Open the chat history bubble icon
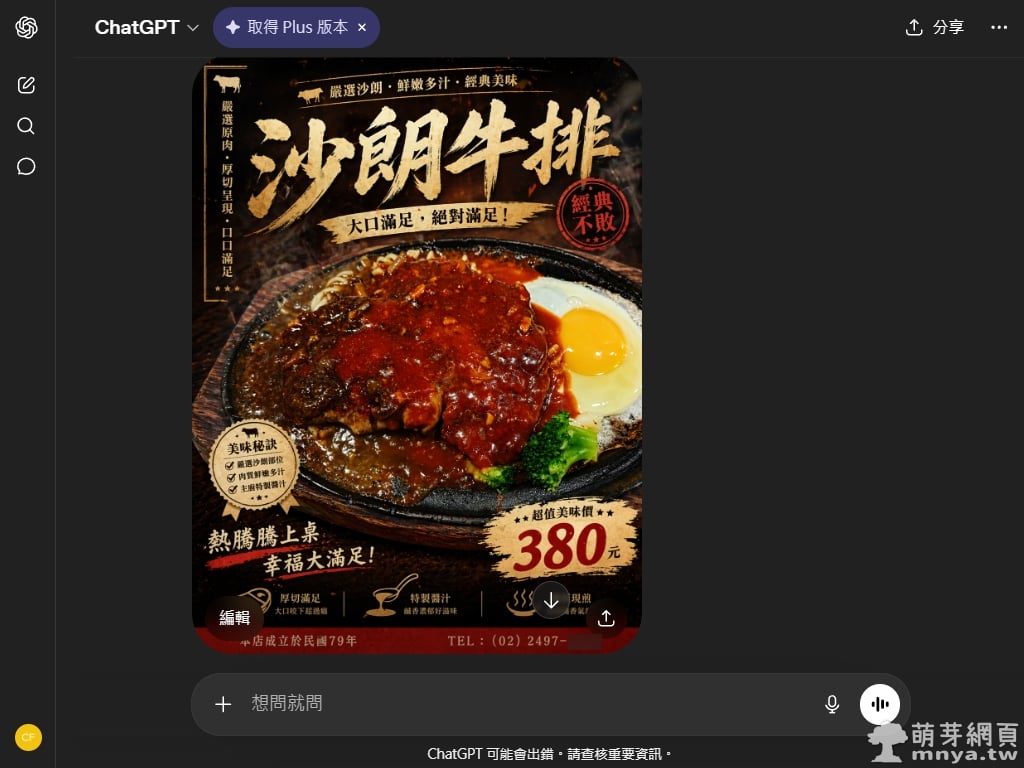1024x768 pixels. pyautogui.click(x=27, y=167)
